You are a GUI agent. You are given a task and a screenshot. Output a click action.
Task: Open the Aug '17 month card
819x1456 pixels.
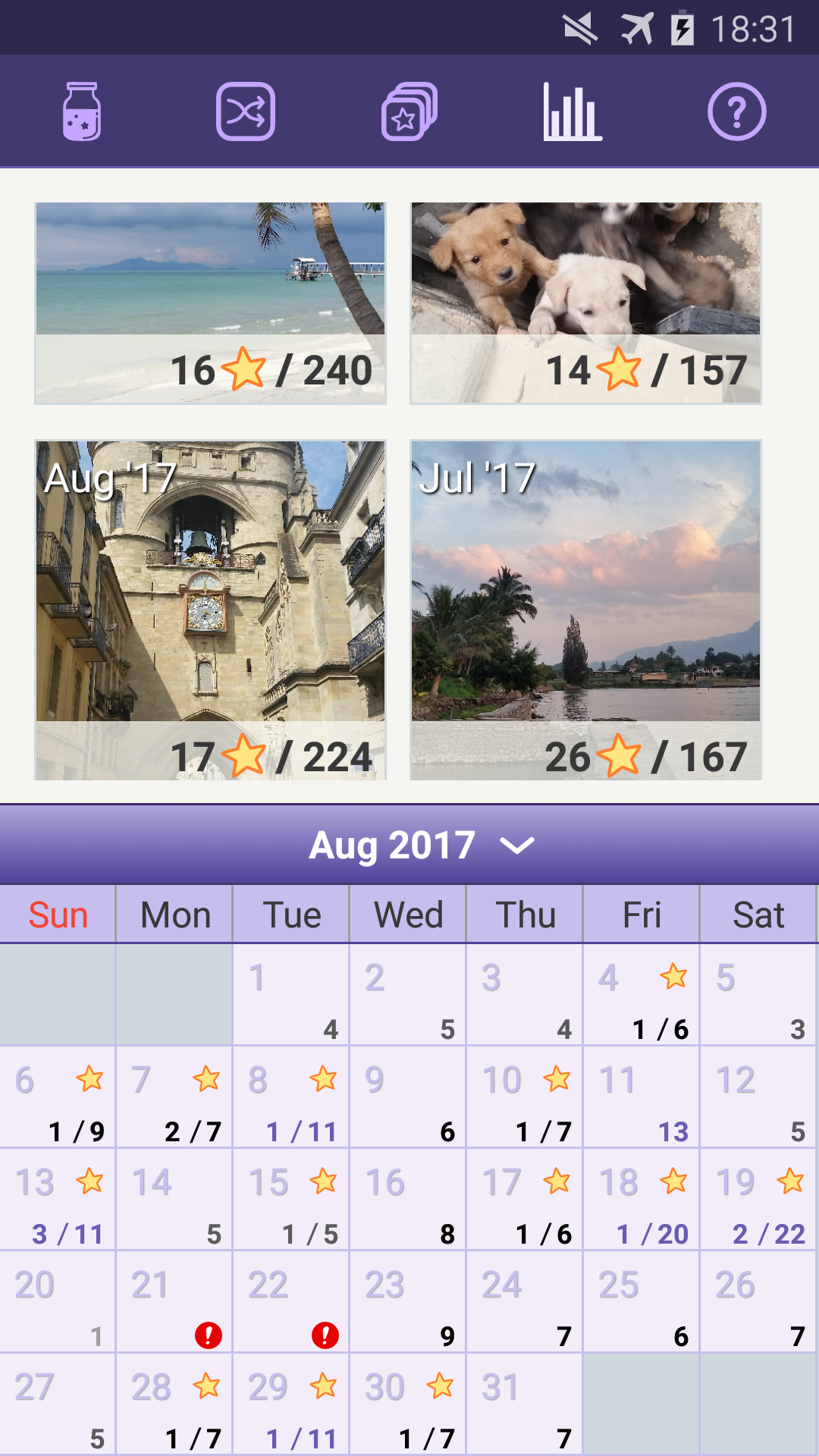click(210, 610)
